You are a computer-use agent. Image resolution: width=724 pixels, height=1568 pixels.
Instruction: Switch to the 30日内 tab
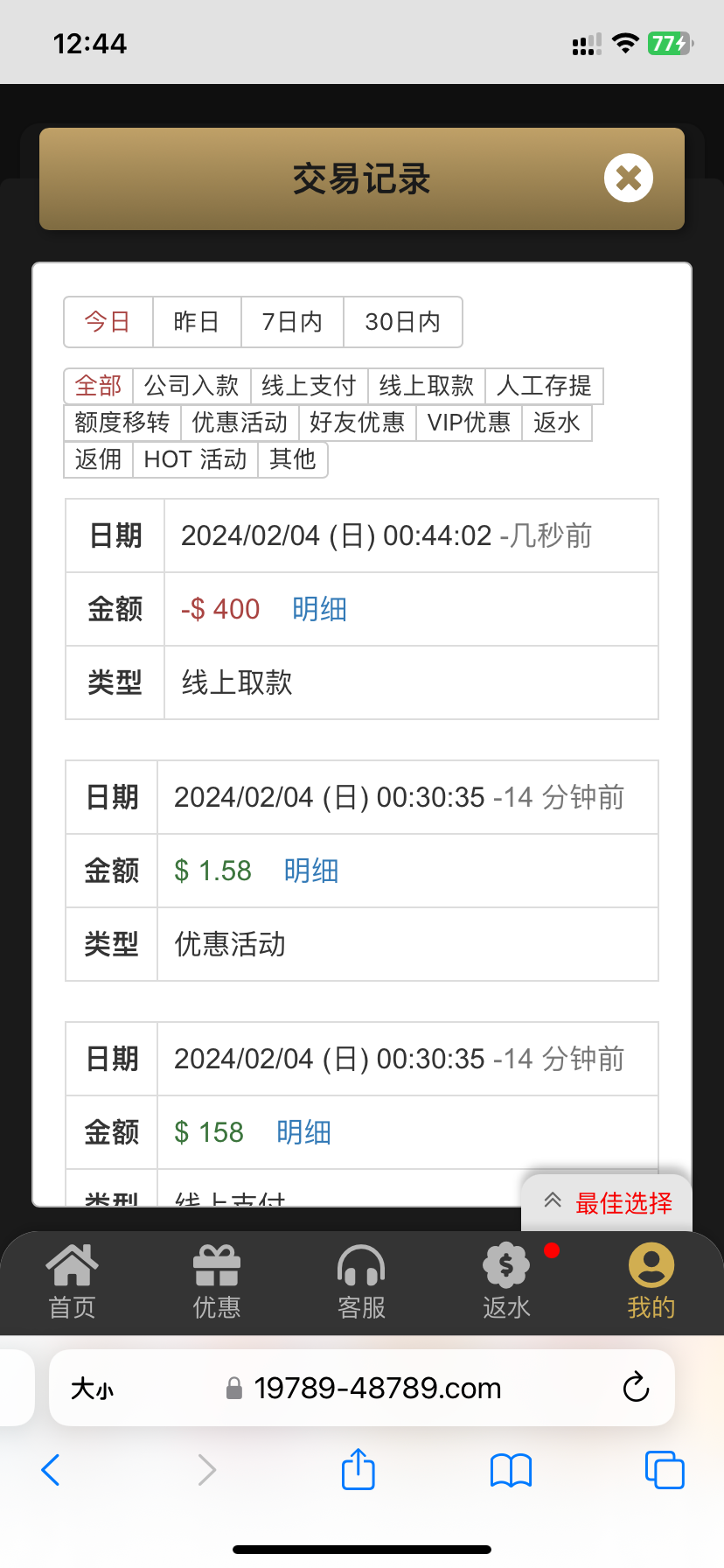tap(403, 322)
